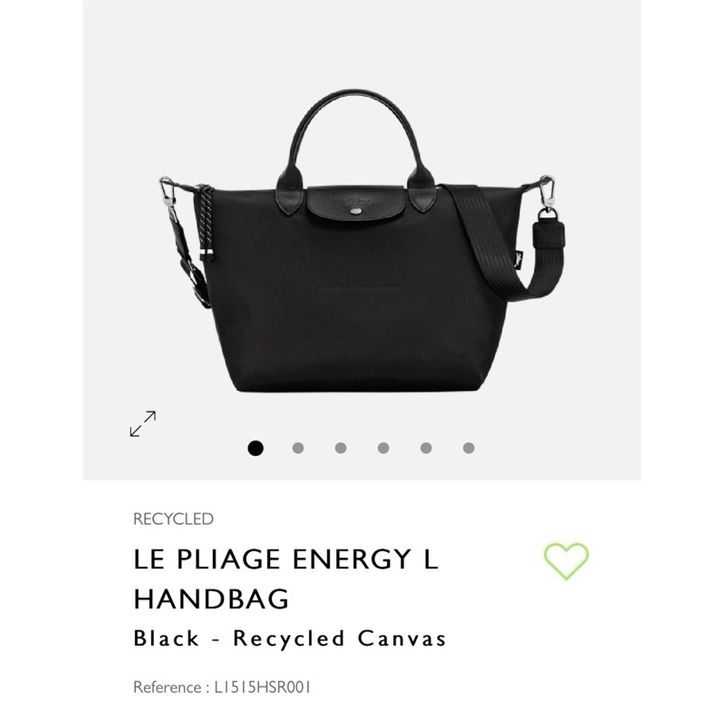Expand the handbag image to fullscreen
Screen dimensions: 726x726
[x=143, y=424]
